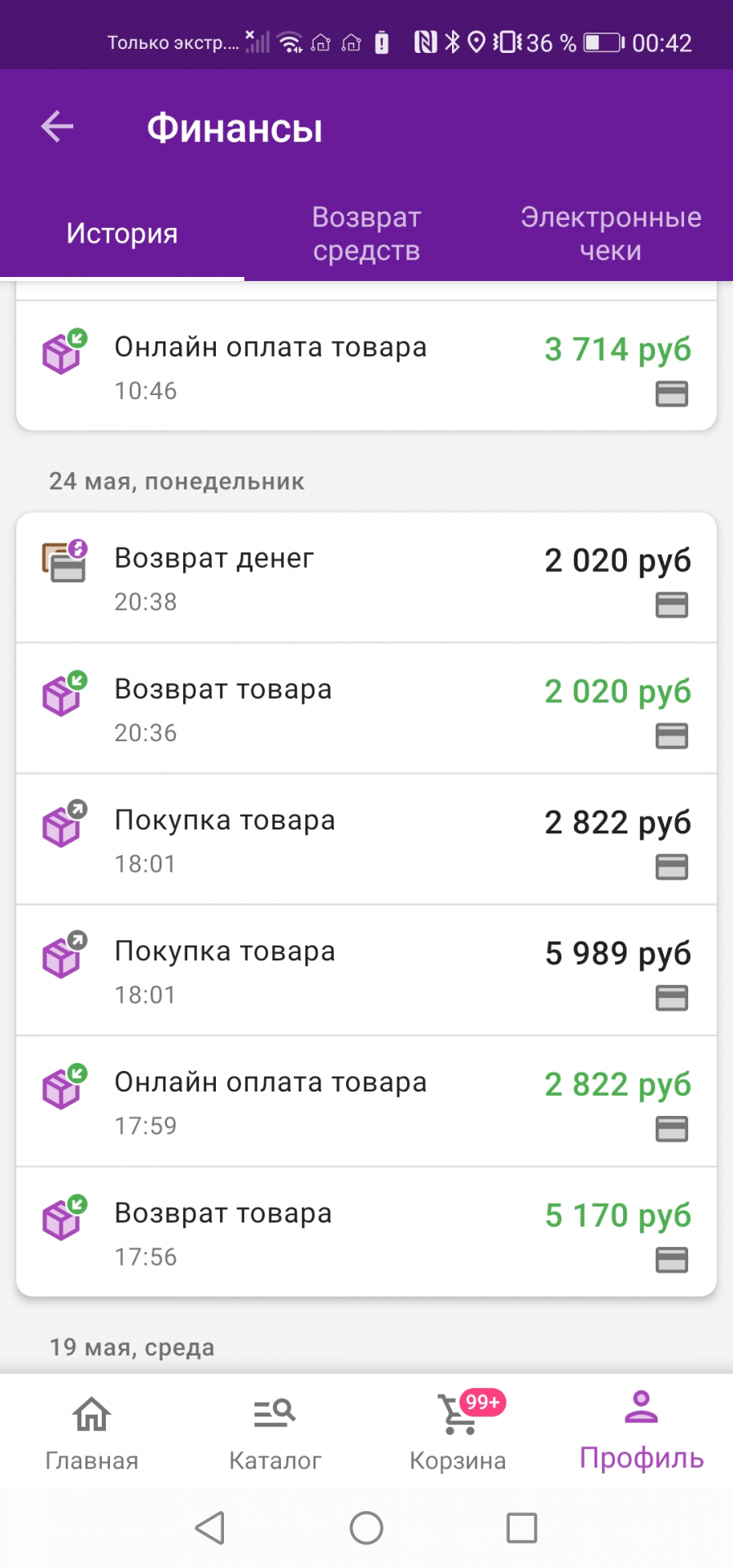Tap the system home button
The image size is (733, 1568).
(x=366, y=1528)
